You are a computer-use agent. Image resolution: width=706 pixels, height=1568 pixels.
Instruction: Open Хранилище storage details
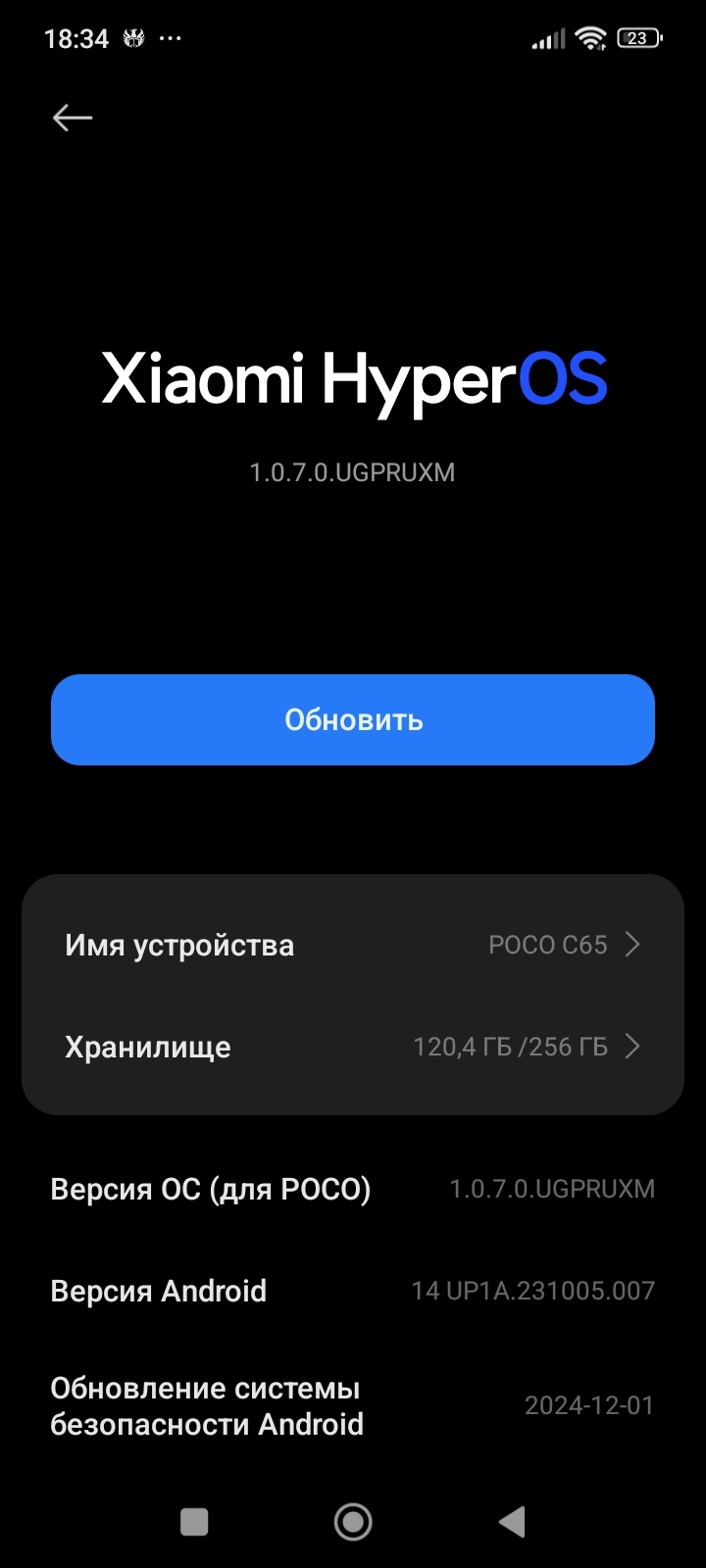353,1047
